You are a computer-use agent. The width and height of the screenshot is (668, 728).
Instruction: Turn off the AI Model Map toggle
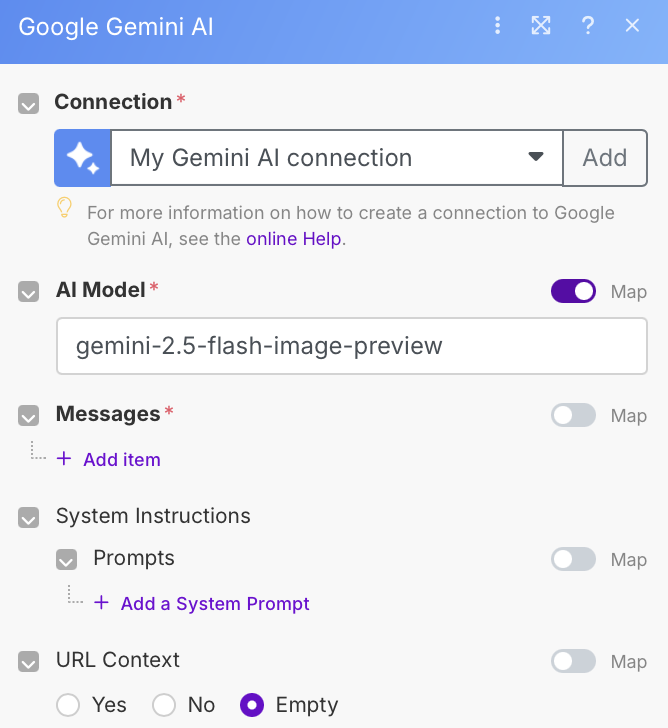click(573, 291)
